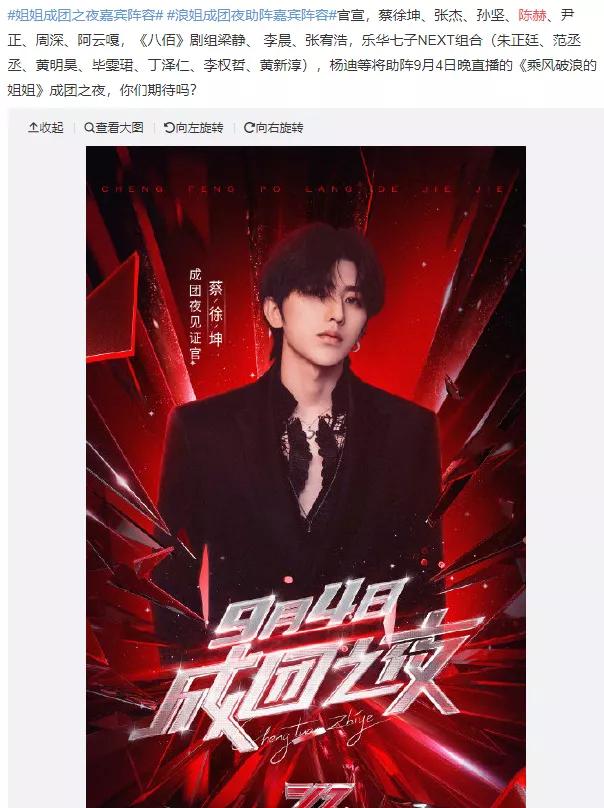Open hashtag 姐姐成团之夜嘉宾阵容
Viewport: 604px width, 808px height.
click(x=85, y=13)
